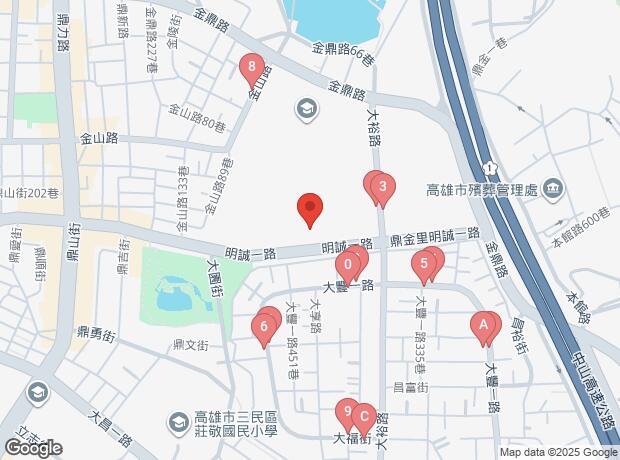Viewport: 620px width, 460px height.
Task: Select map marker labeled A
Action: (x=483, y=325)
